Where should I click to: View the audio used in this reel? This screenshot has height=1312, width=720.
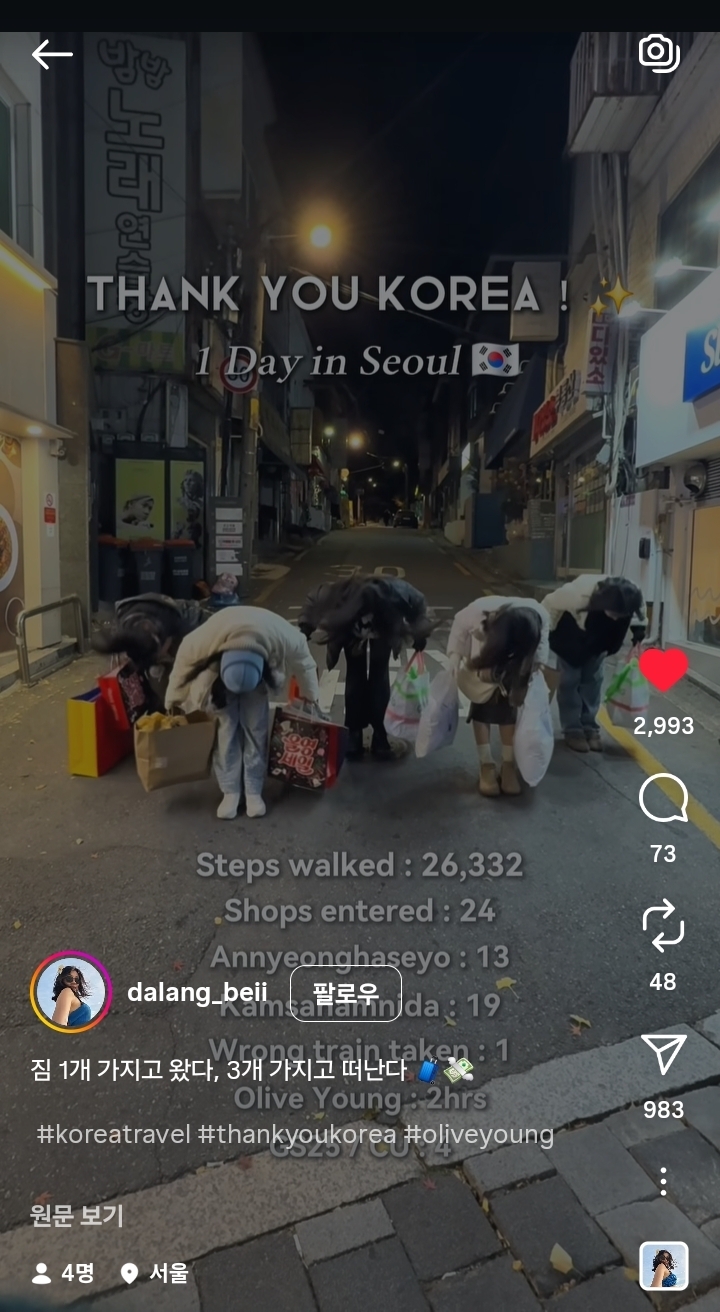(x=664, y=1266)
